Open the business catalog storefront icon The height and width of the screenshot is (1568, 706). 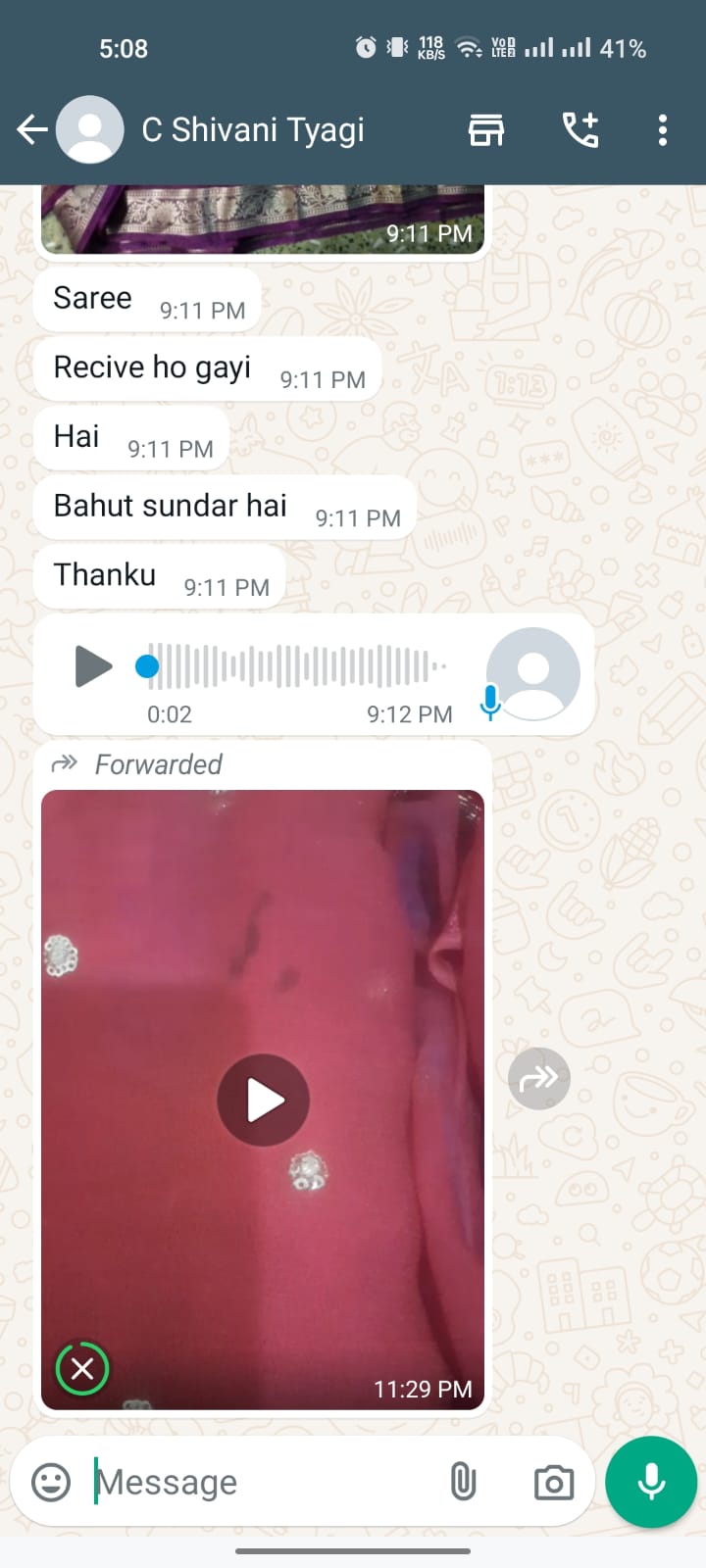click(486, 129)
